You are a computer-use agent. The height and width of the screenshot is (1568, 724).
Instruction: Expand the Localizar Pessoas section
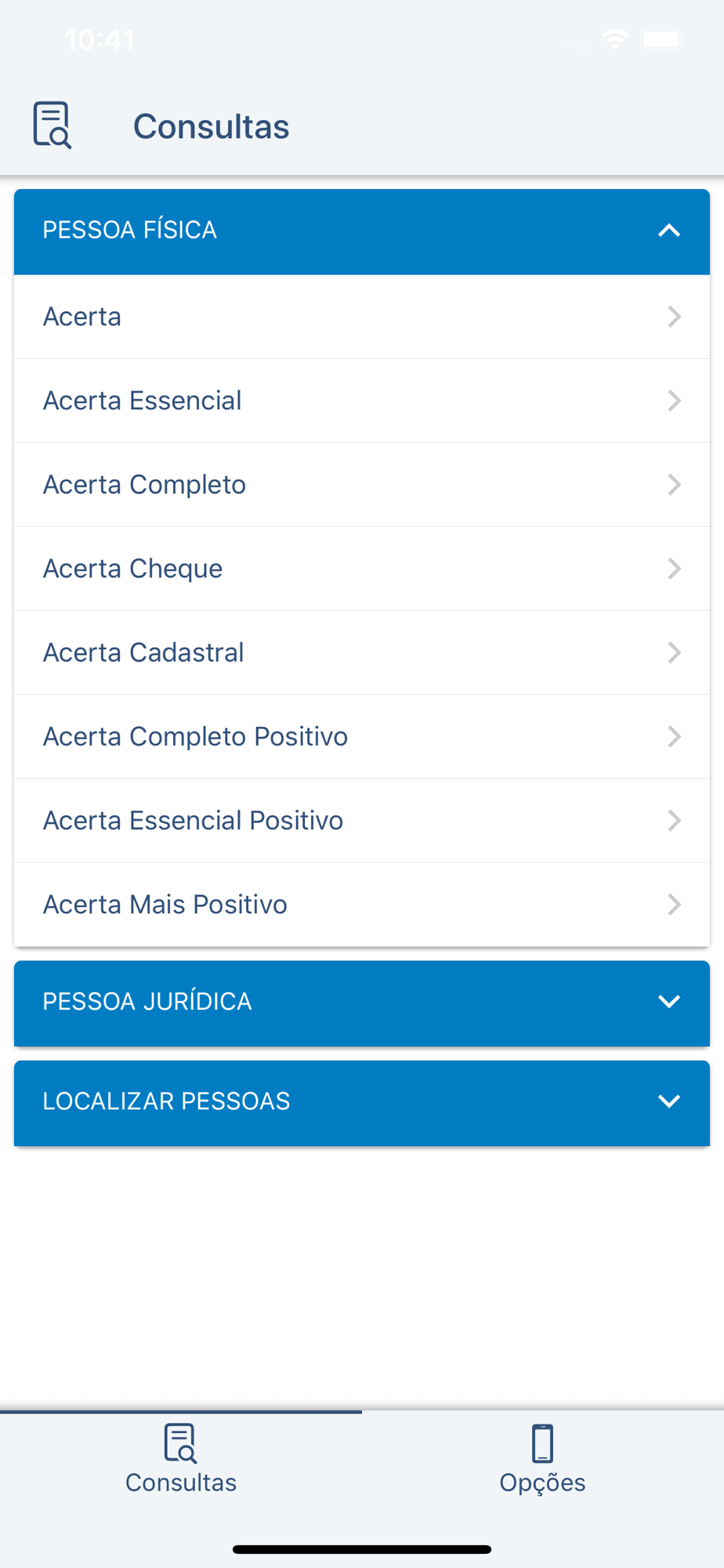pyautogui.click(x=361, y=1102)
